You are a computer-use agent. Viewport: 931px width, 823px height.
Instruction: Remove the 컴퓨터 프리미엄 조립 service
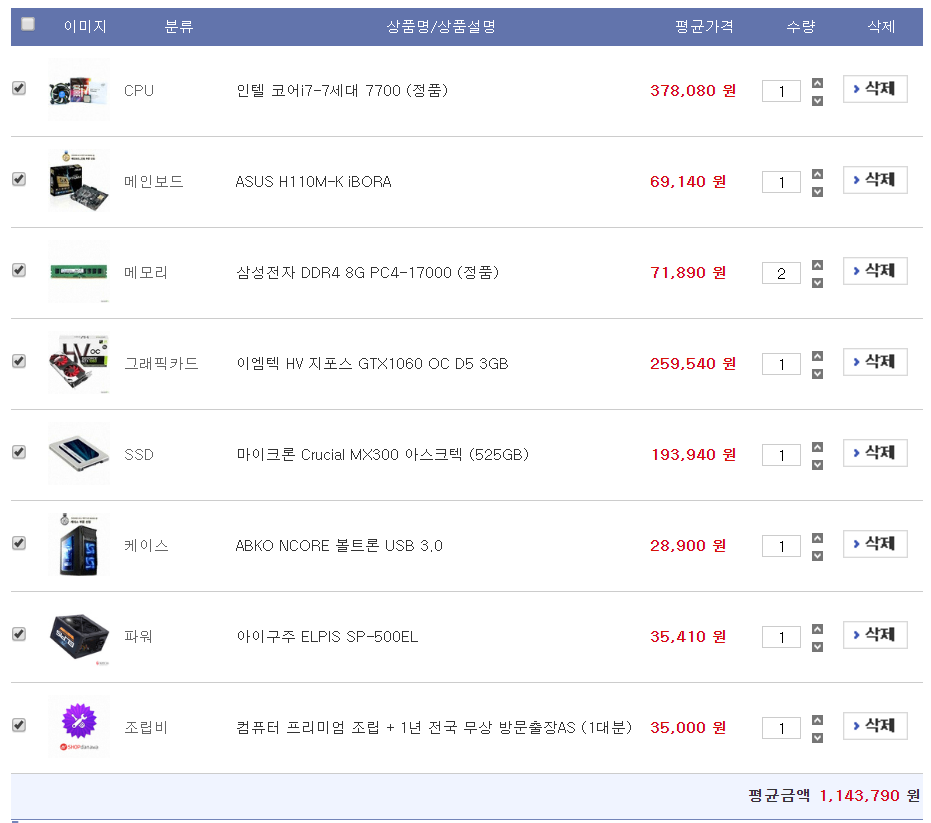click(874, 726)
